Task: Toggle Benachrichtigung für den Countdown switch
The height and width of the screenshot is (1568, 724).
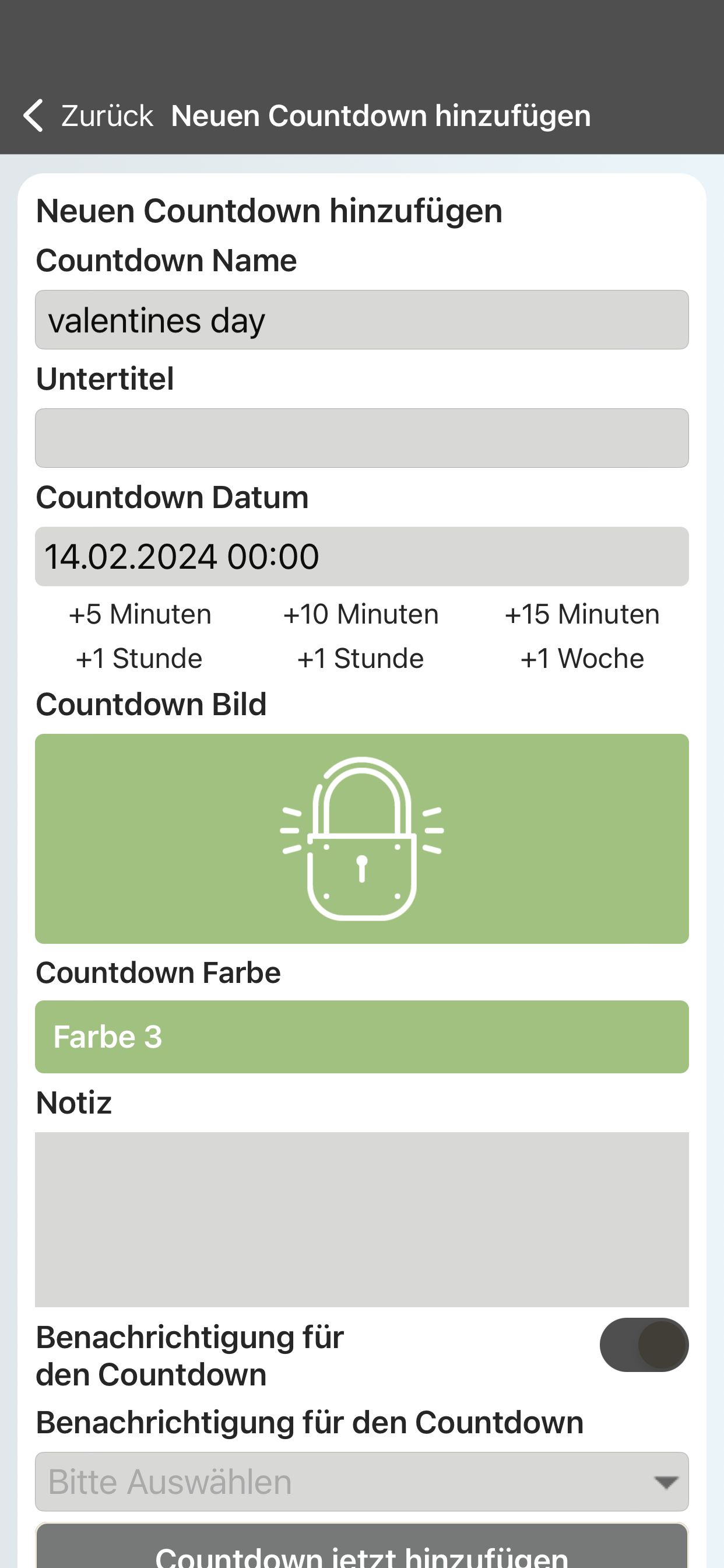Action: click(x=644, y=1345)
